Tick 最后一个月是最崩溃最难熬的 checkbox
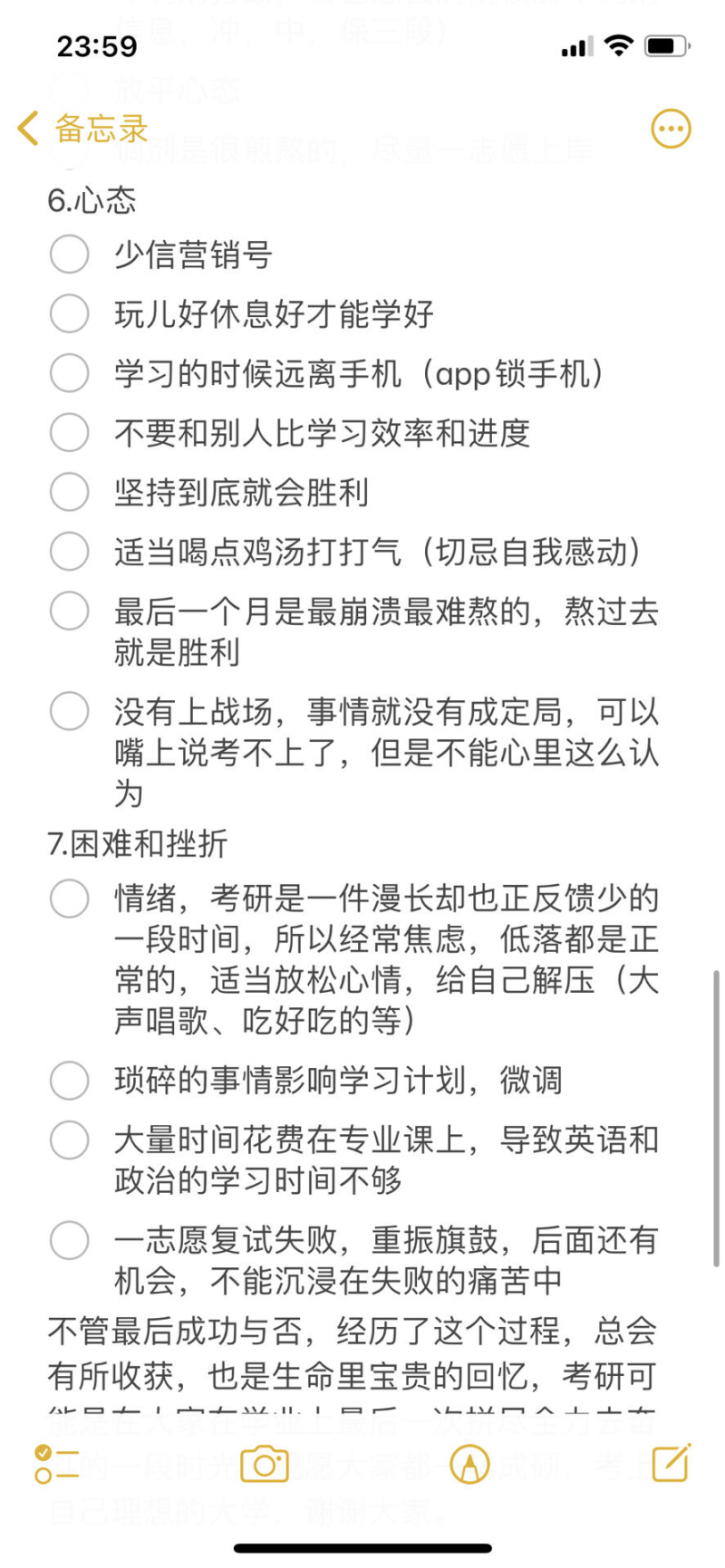 (x=69, y=611)
